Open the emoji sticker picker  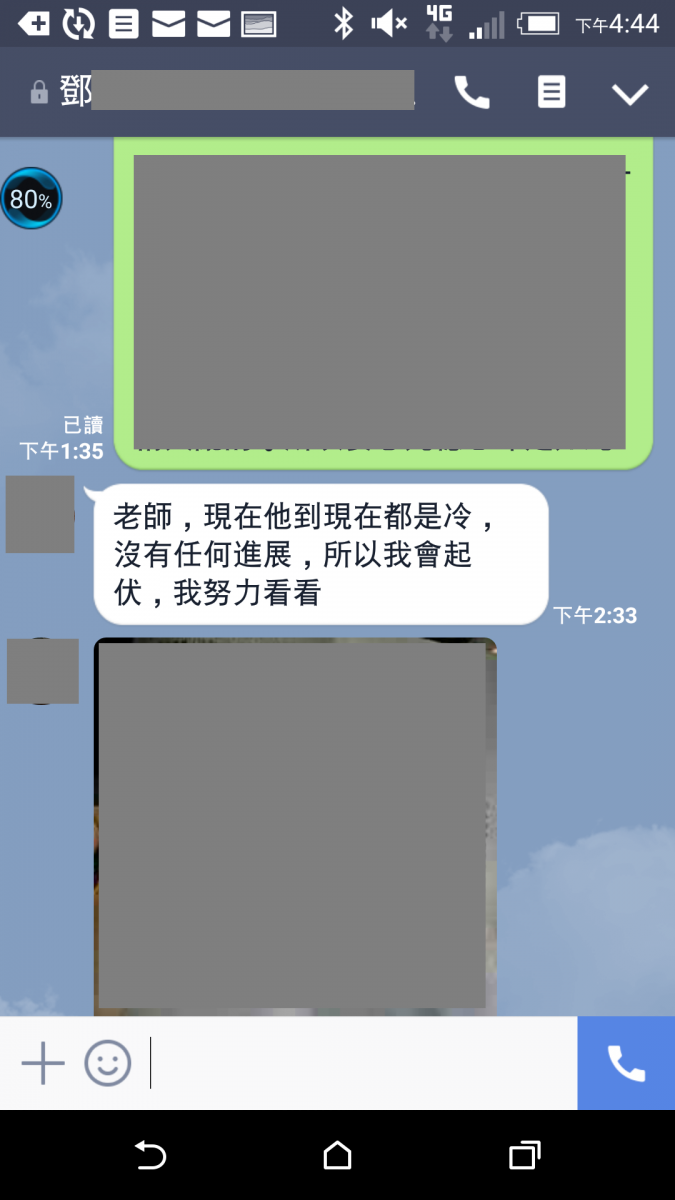coord(107,1063)
